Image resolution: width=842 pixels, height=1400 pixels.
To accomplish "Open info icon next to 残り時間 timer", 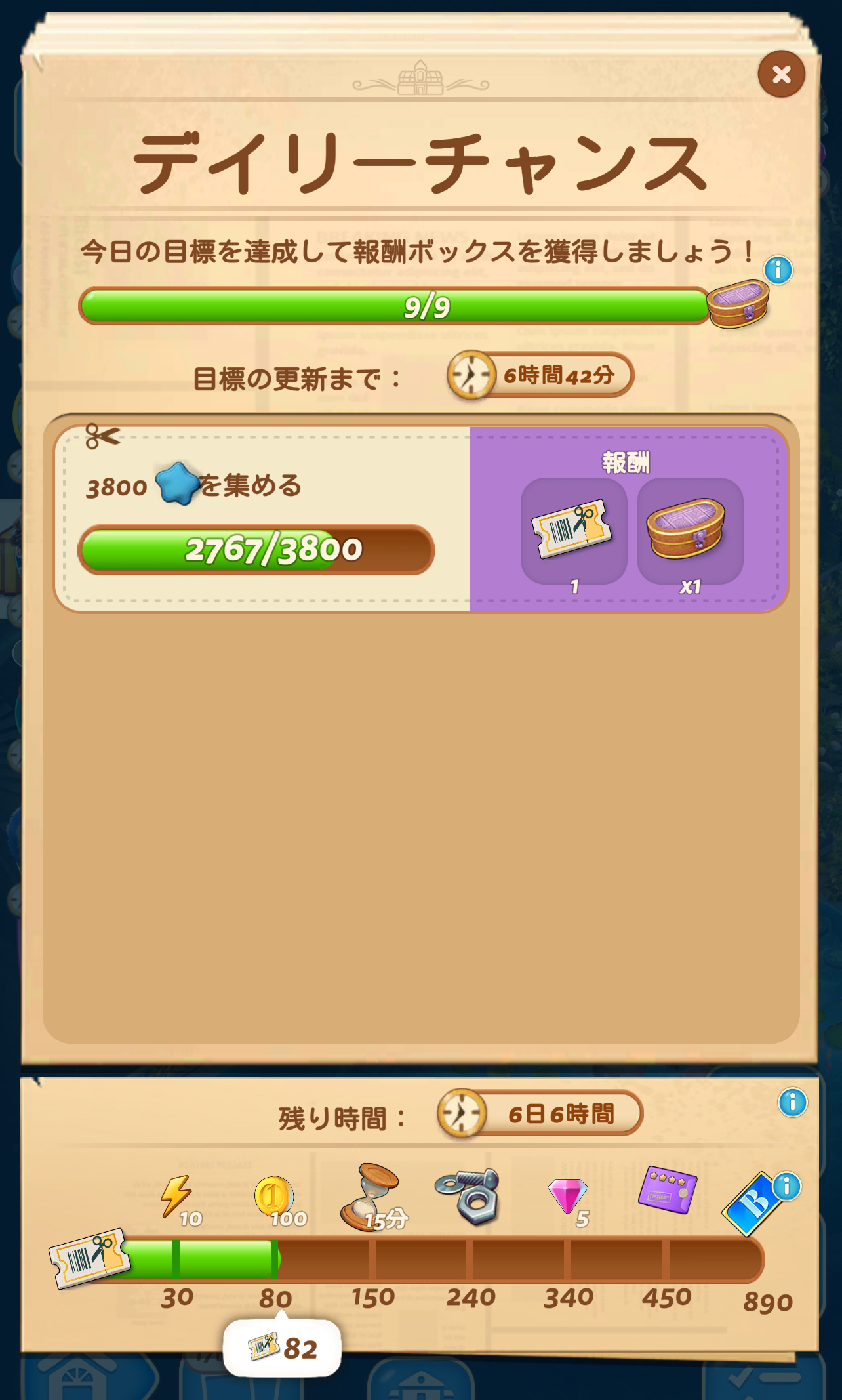I will pyautogui.click(x=792, y=1103).
